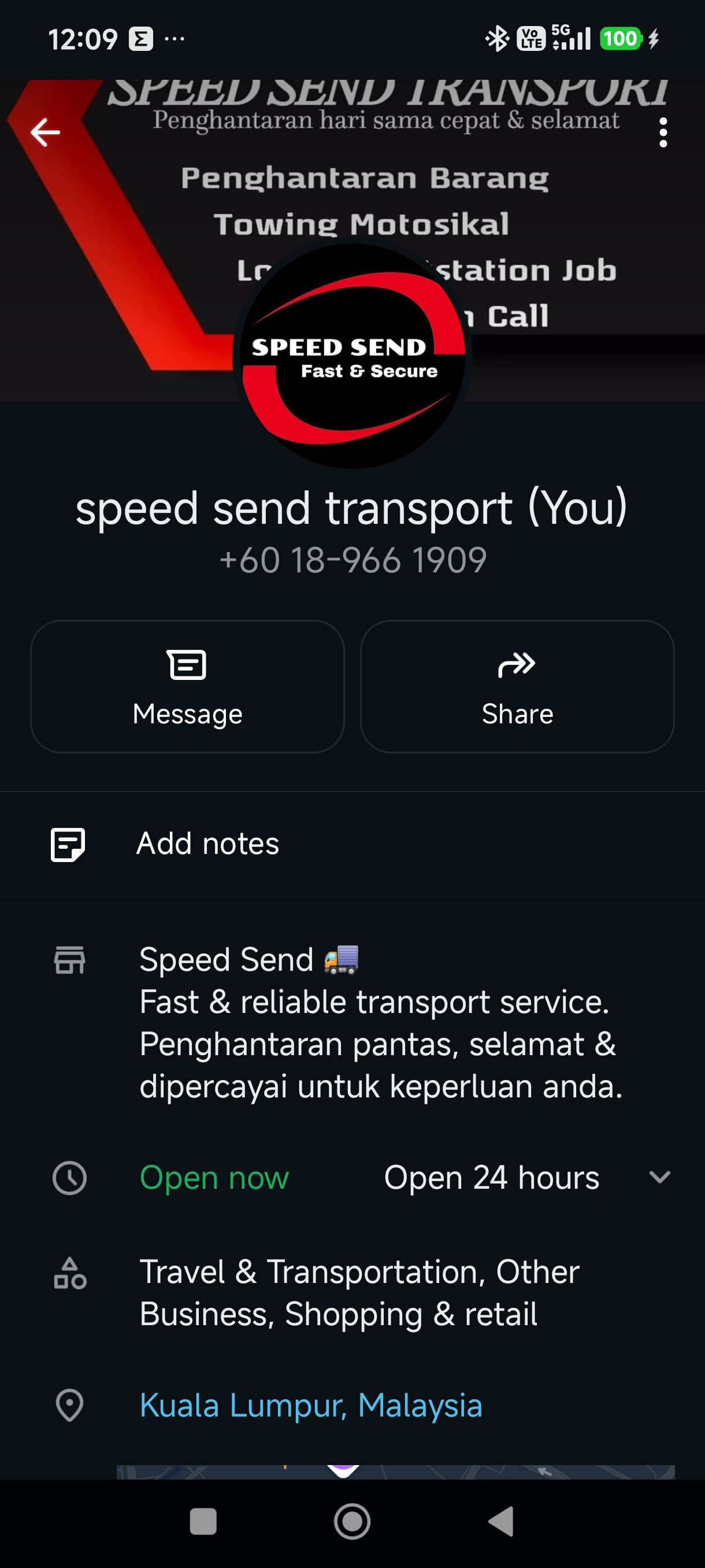The image size is (705, 1568).
Task: Go back using the top-left arrow
Action: click(46, 132)
